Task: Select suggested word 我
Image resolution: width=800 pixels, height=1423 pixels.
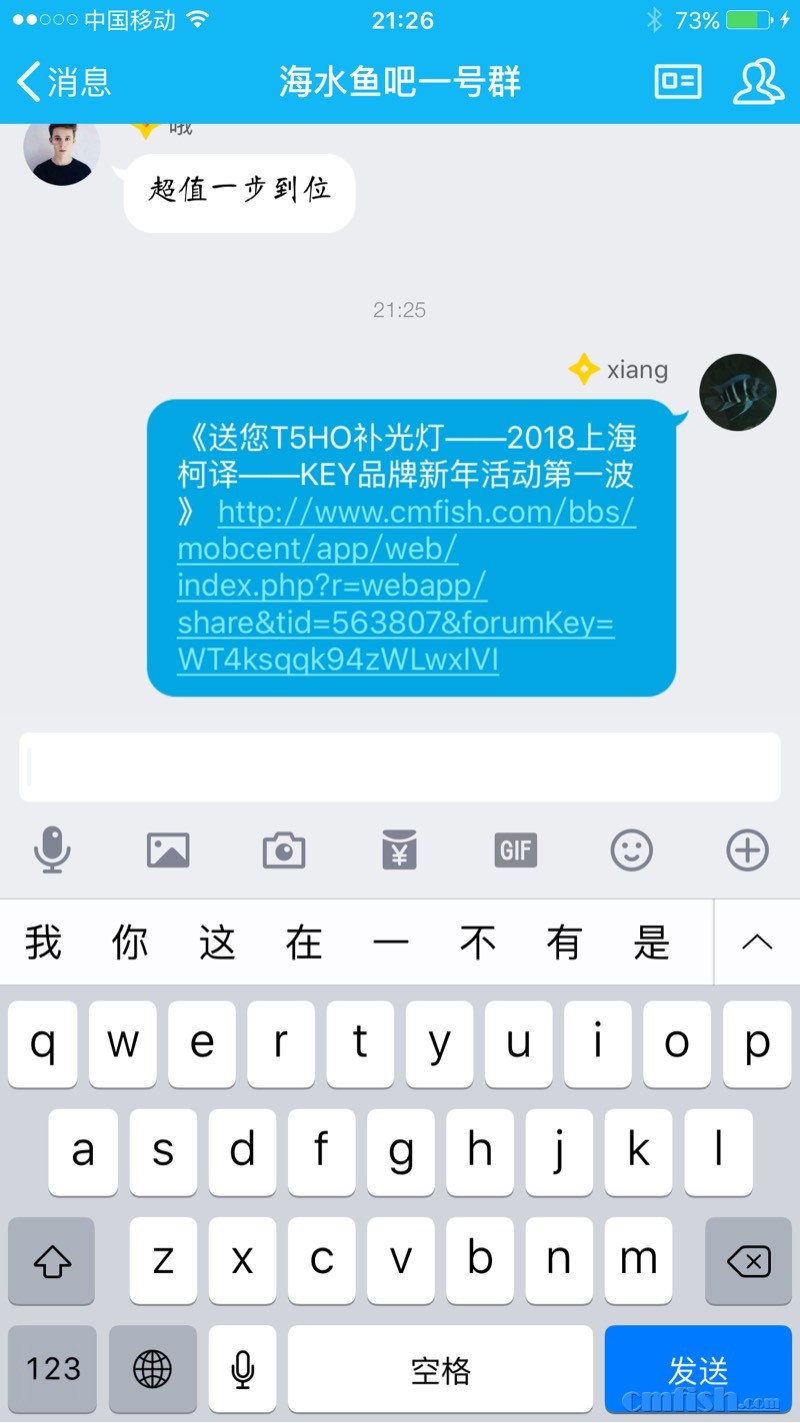Action: click(43, 942)
